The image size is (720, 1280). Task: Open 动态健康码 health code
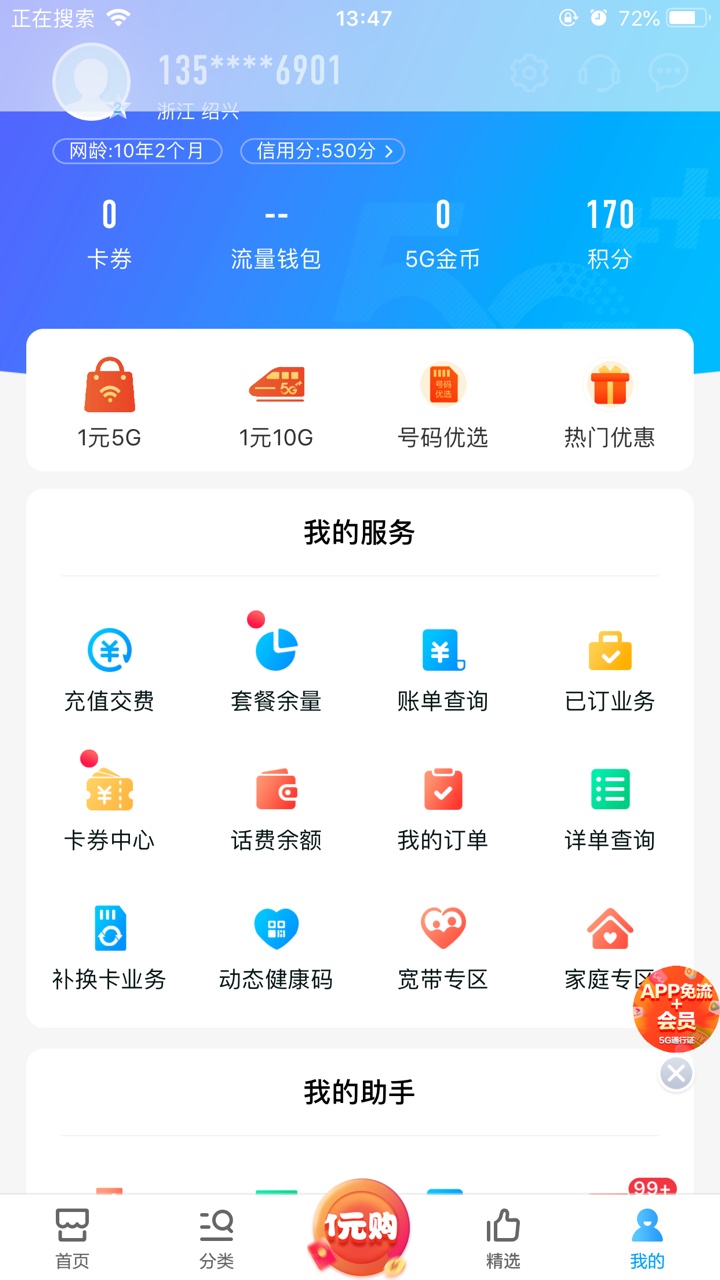[276, 948]
